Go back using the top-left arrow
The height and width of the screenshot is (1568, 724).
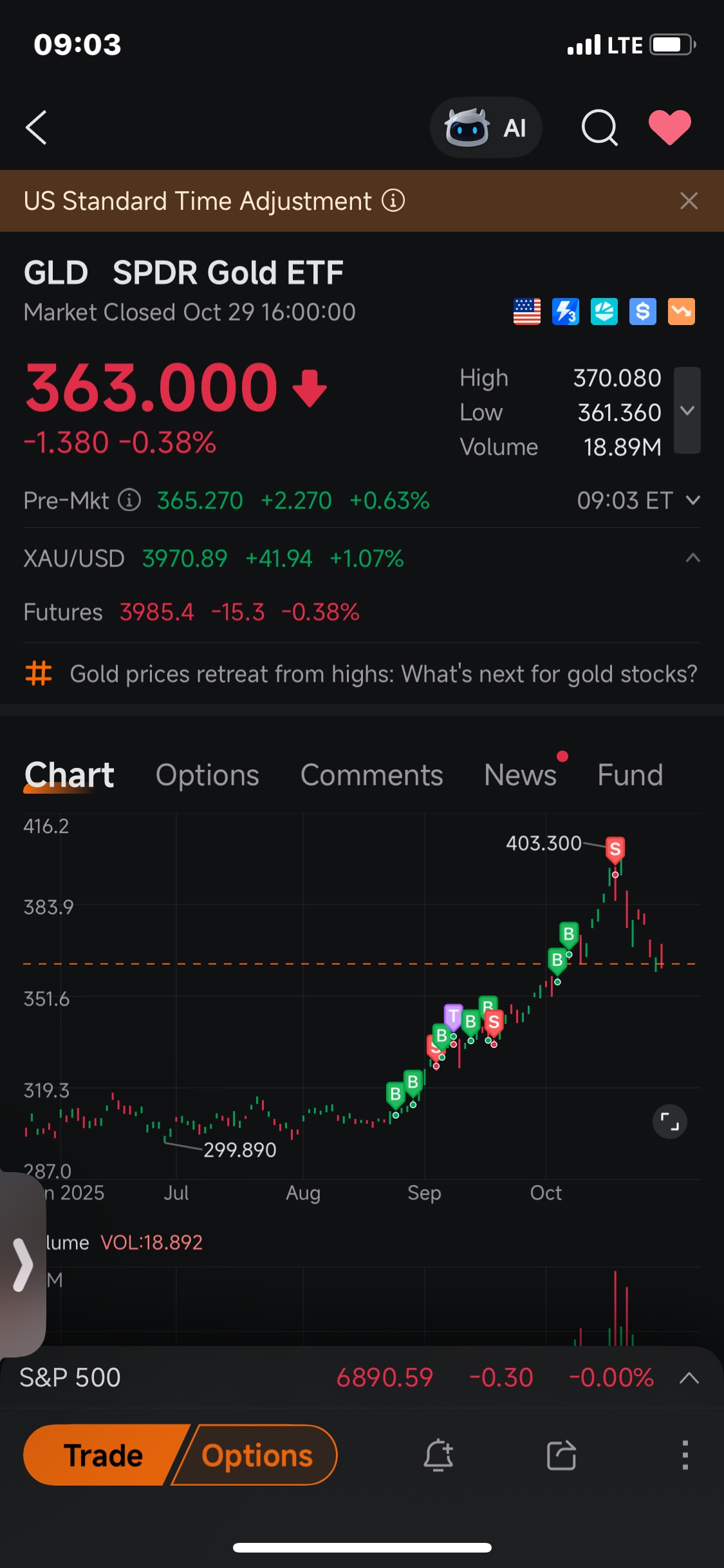point(37,127)
